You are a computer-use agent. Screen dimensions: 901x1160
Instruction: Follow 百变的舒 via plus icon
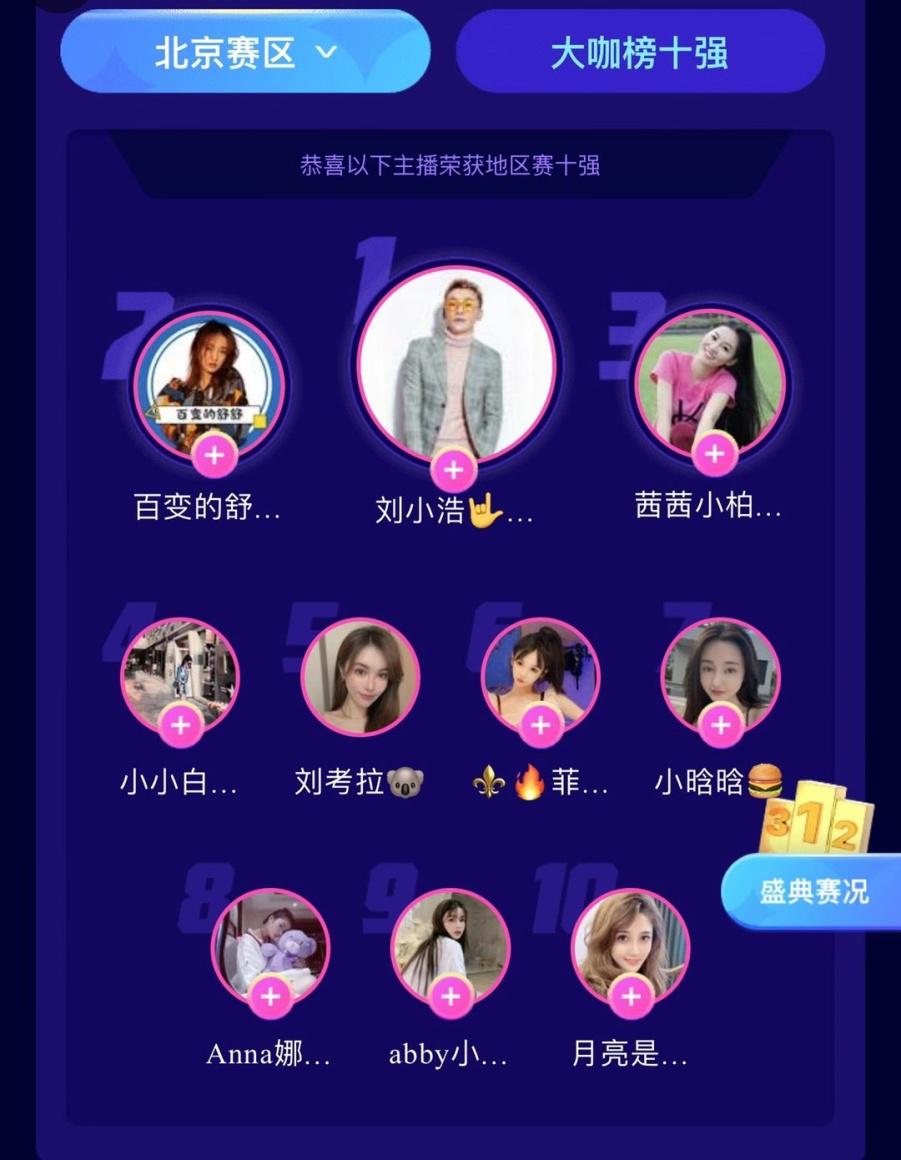pos(214,456)
